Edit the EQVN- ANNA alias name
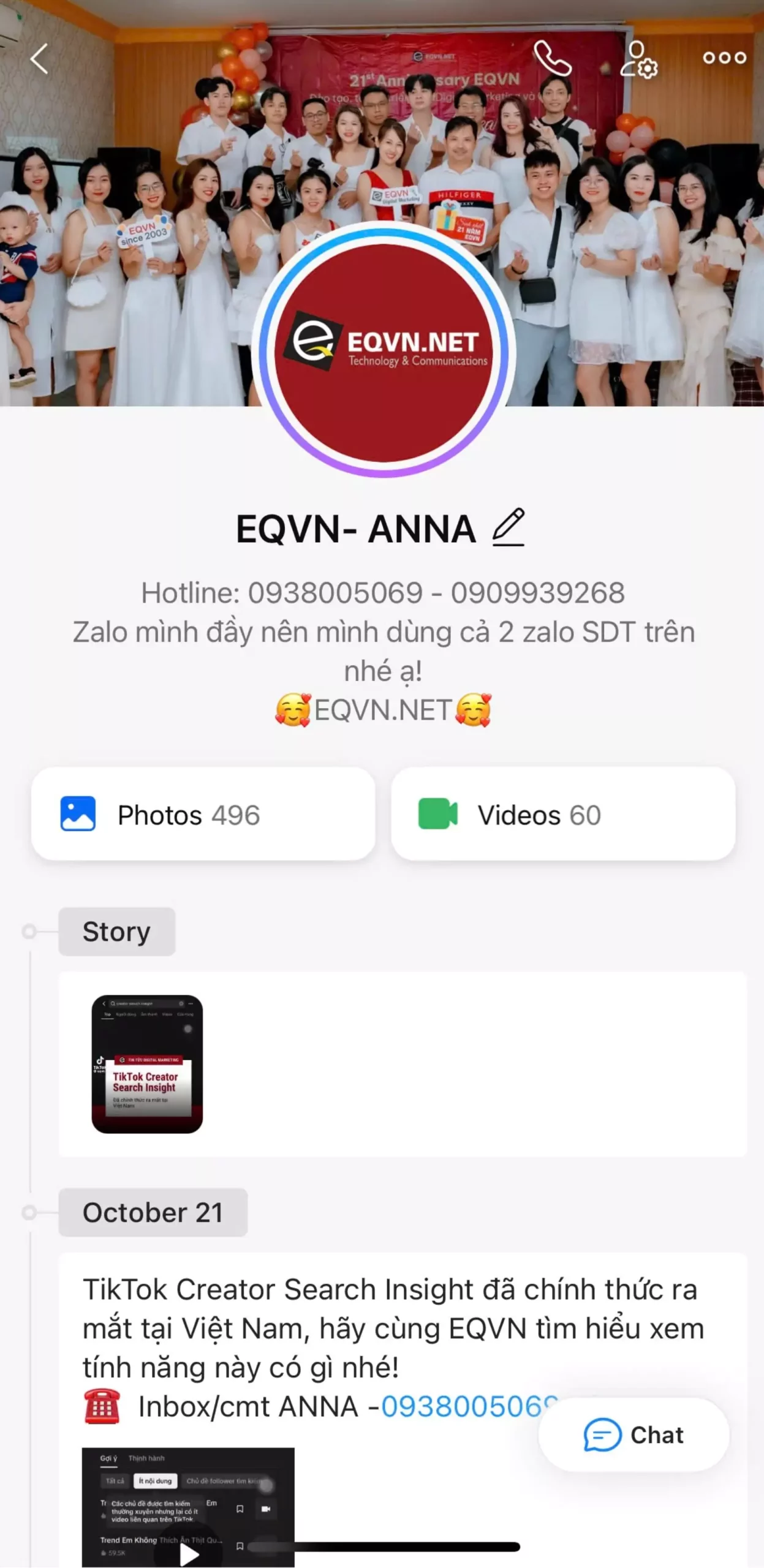The image size is (764, 1568). point(509,527)
